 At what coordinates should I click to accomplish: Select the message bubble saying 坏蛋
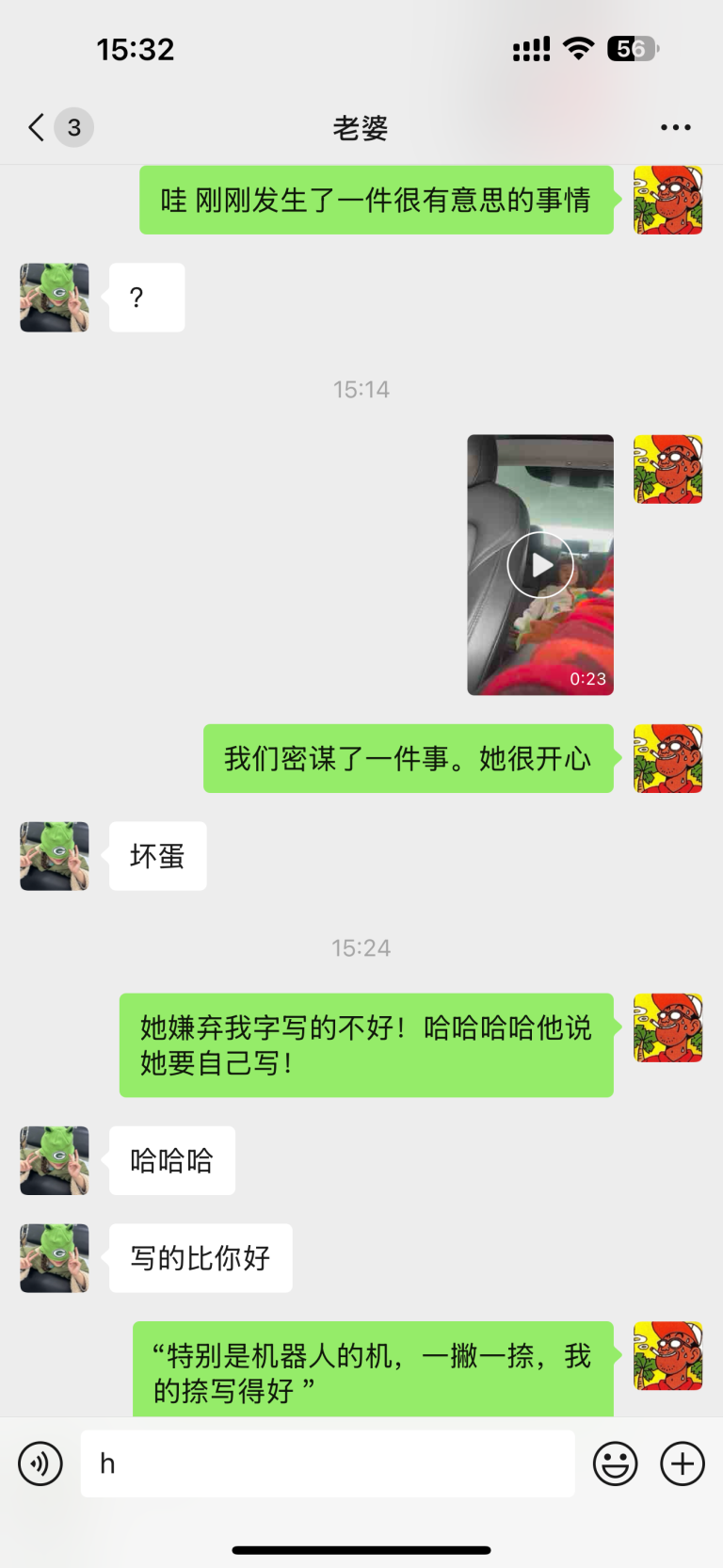156,856
